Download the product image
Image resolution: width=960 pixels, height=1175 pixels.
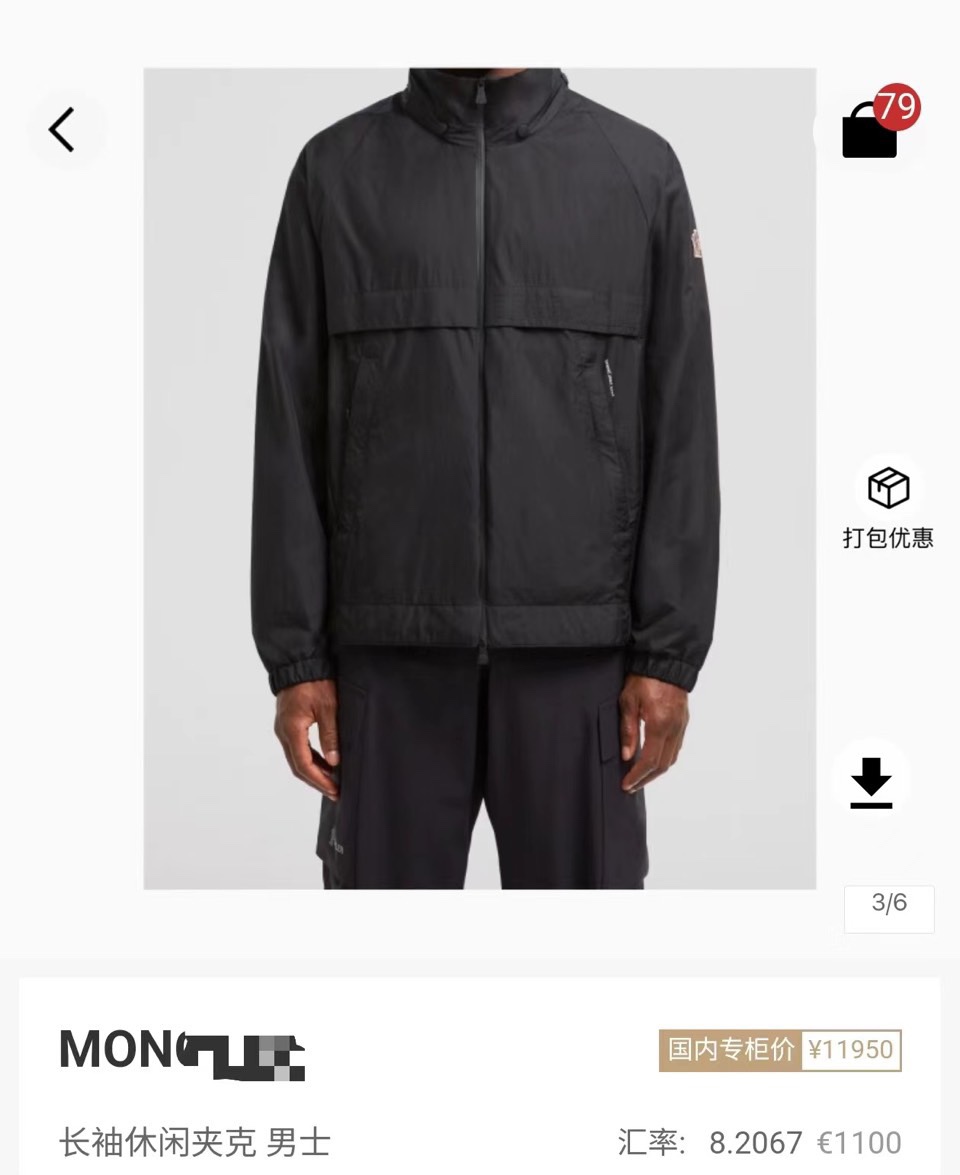[x=871, y=782]
